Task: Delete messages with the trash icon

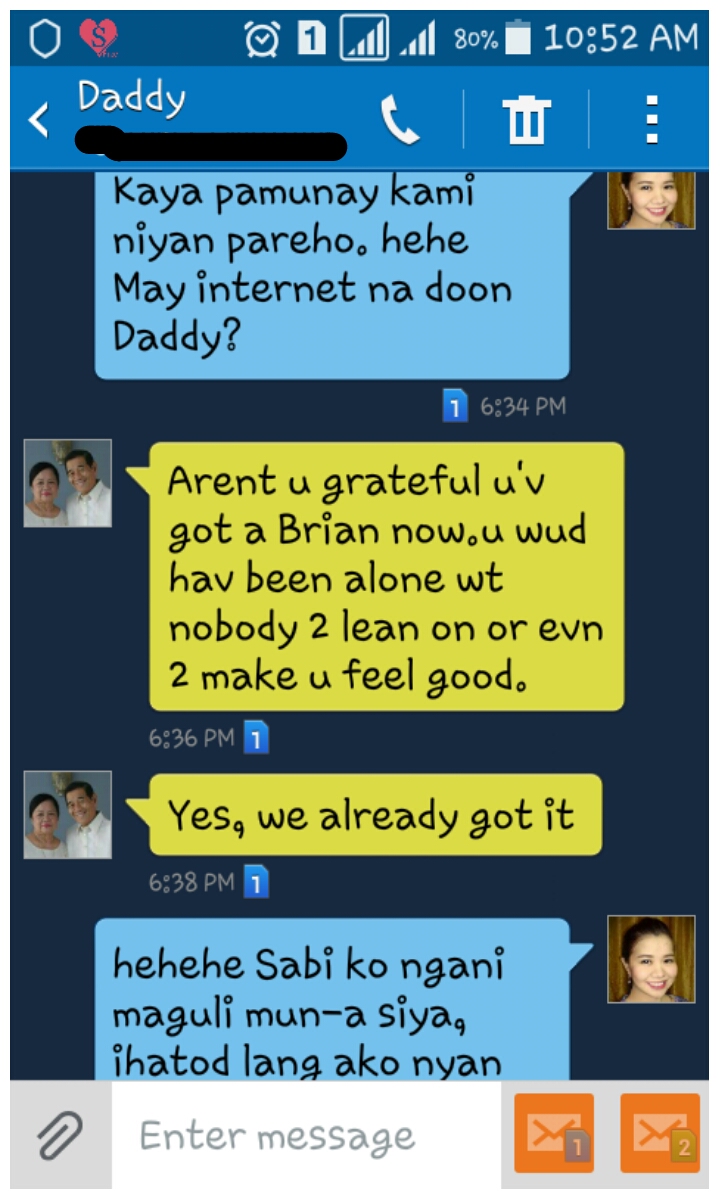Action: (x=526, y=121)
